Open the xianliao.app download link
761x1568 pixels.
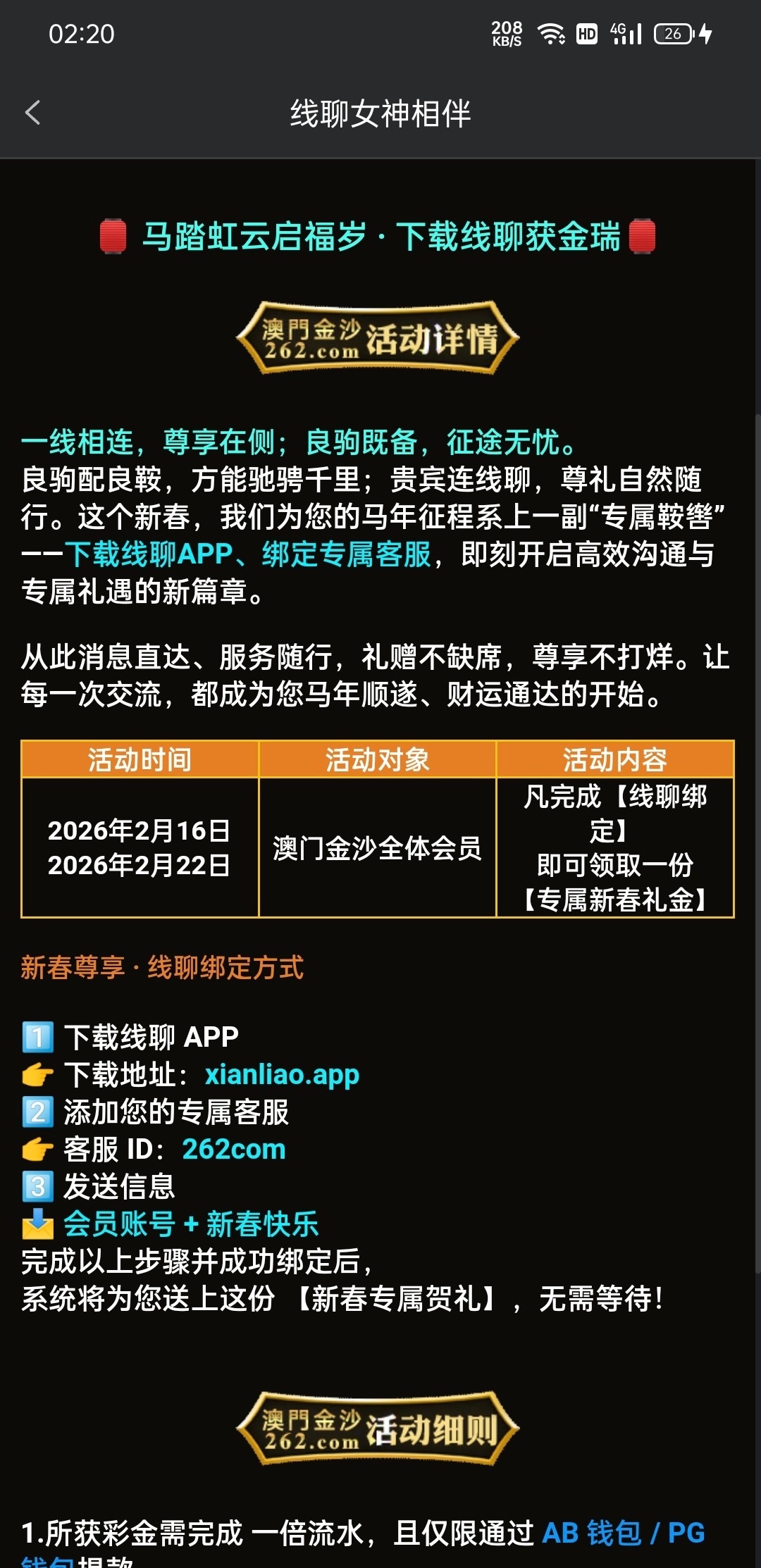point(282,1075)
